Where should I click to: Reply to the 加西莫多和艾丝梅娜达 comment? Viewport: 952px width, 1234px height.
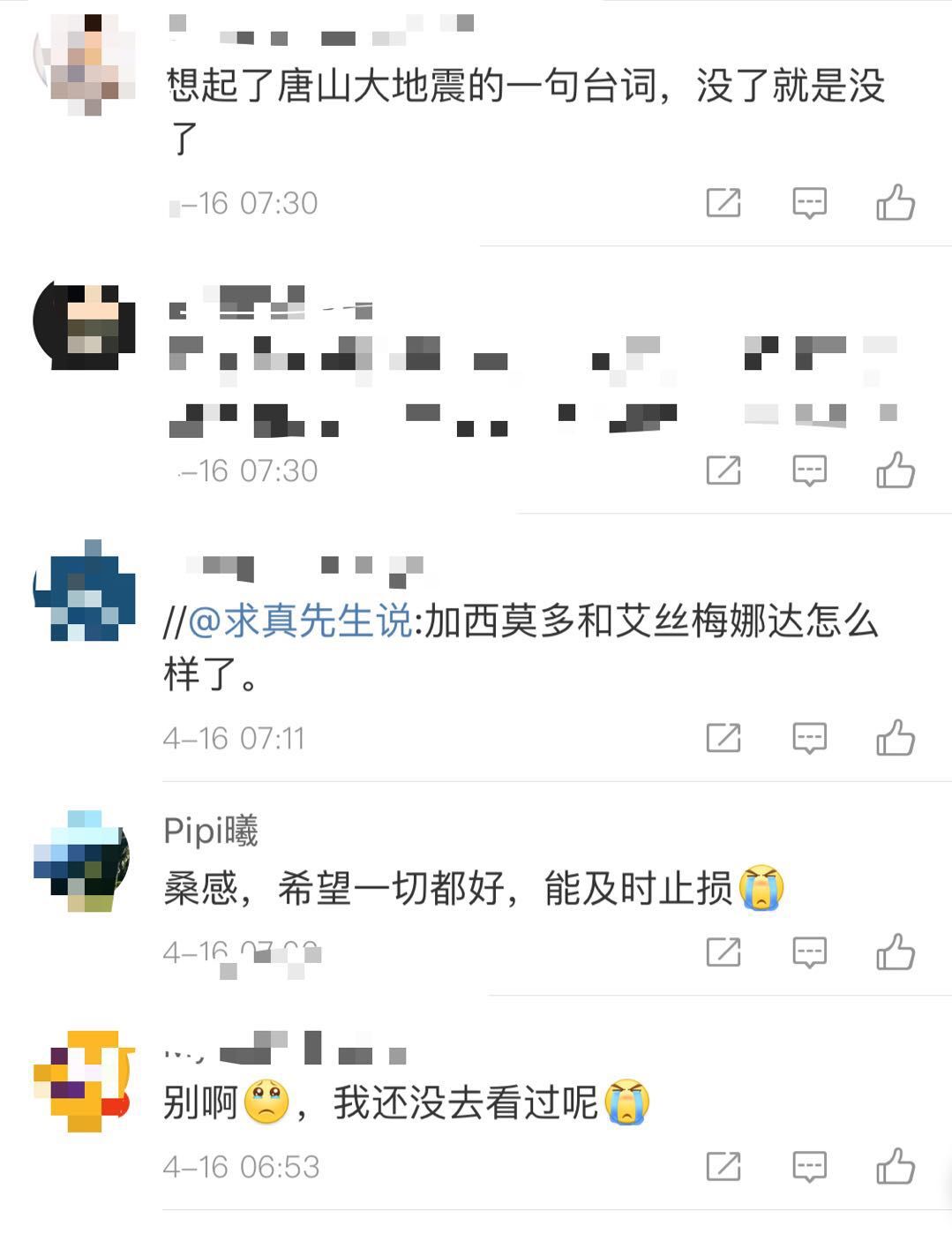pos(808,737)
